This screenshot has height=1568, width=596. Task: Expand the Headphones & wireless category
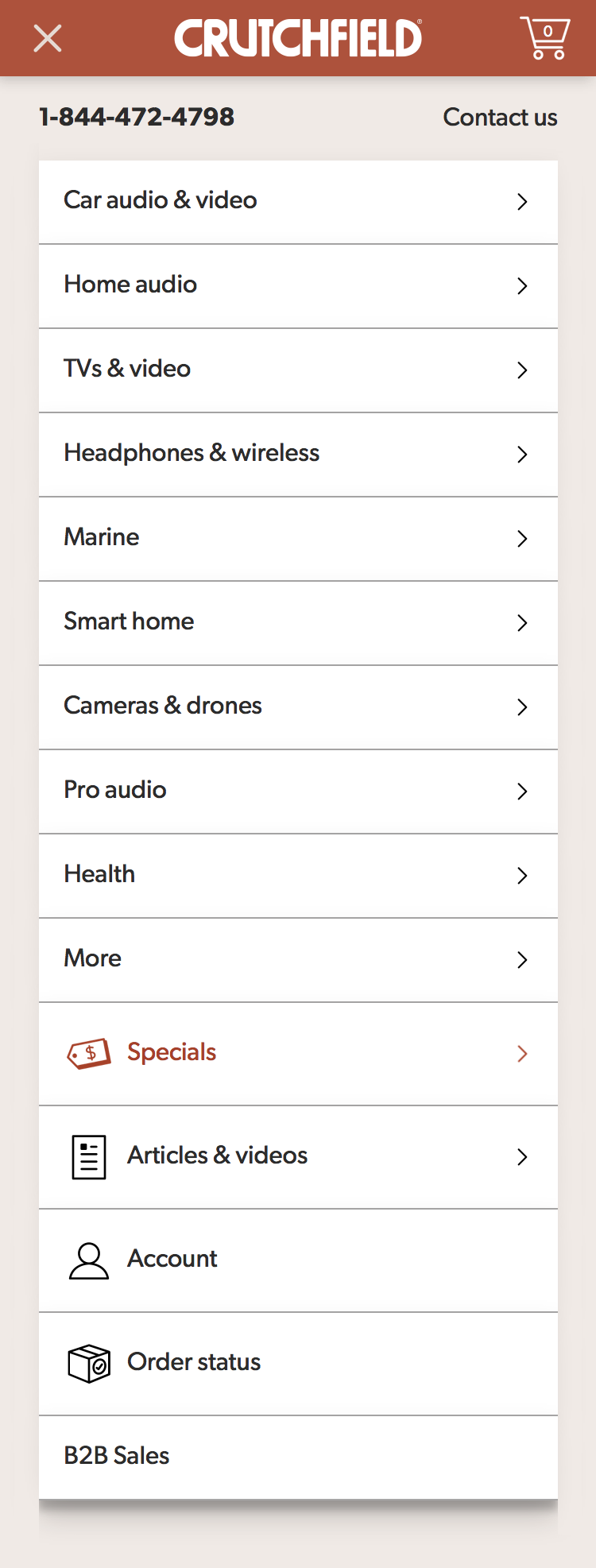pyautogui.click(x=298, y=454)
